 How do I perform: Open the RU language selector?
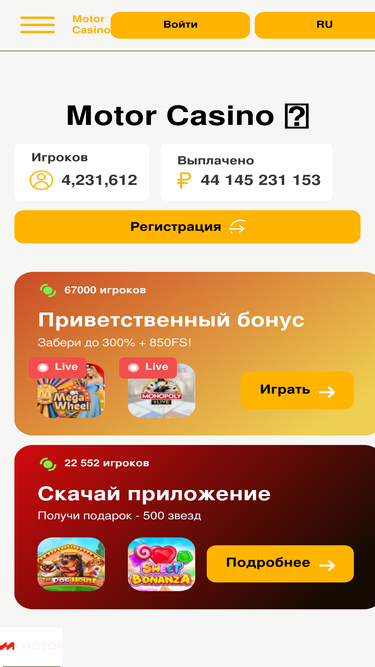(315, 25)
